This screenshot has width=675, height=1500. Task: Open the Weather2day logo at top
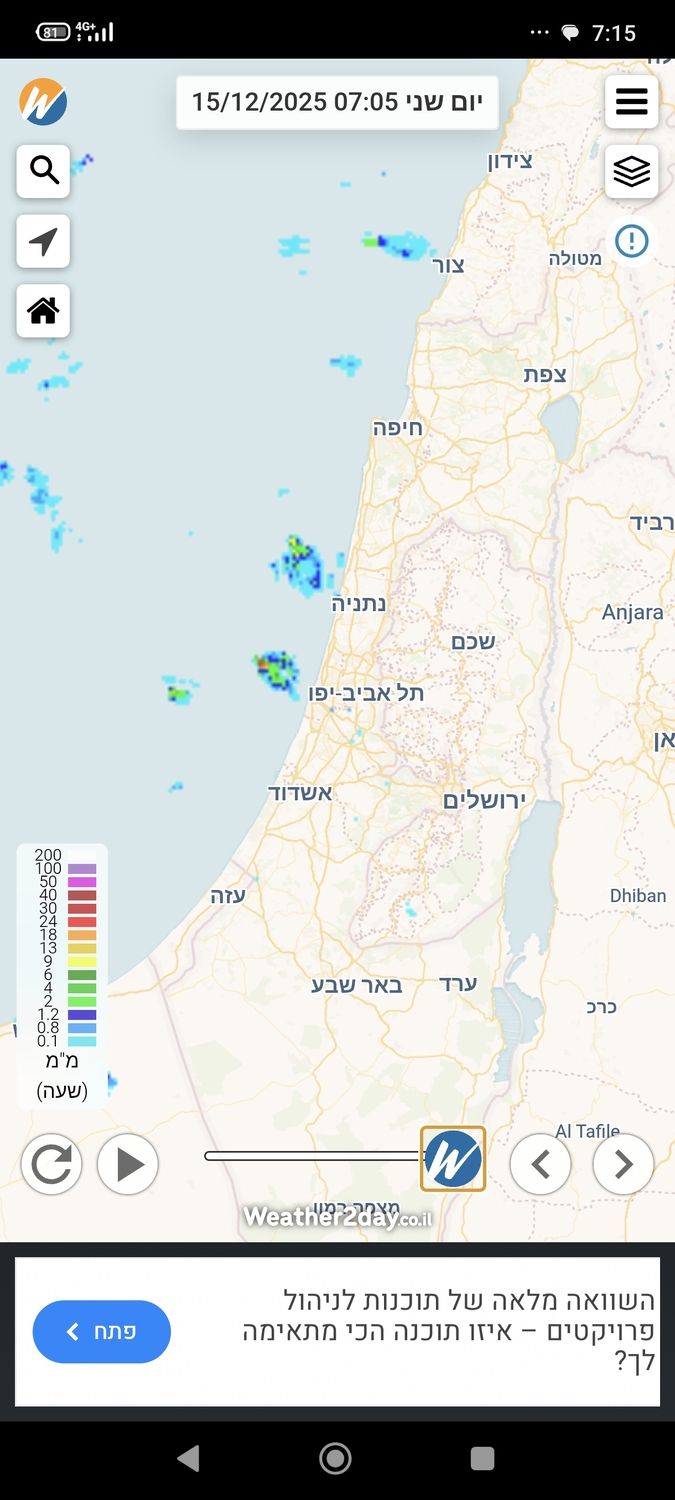pyautogui.click(x=43, y=102)
